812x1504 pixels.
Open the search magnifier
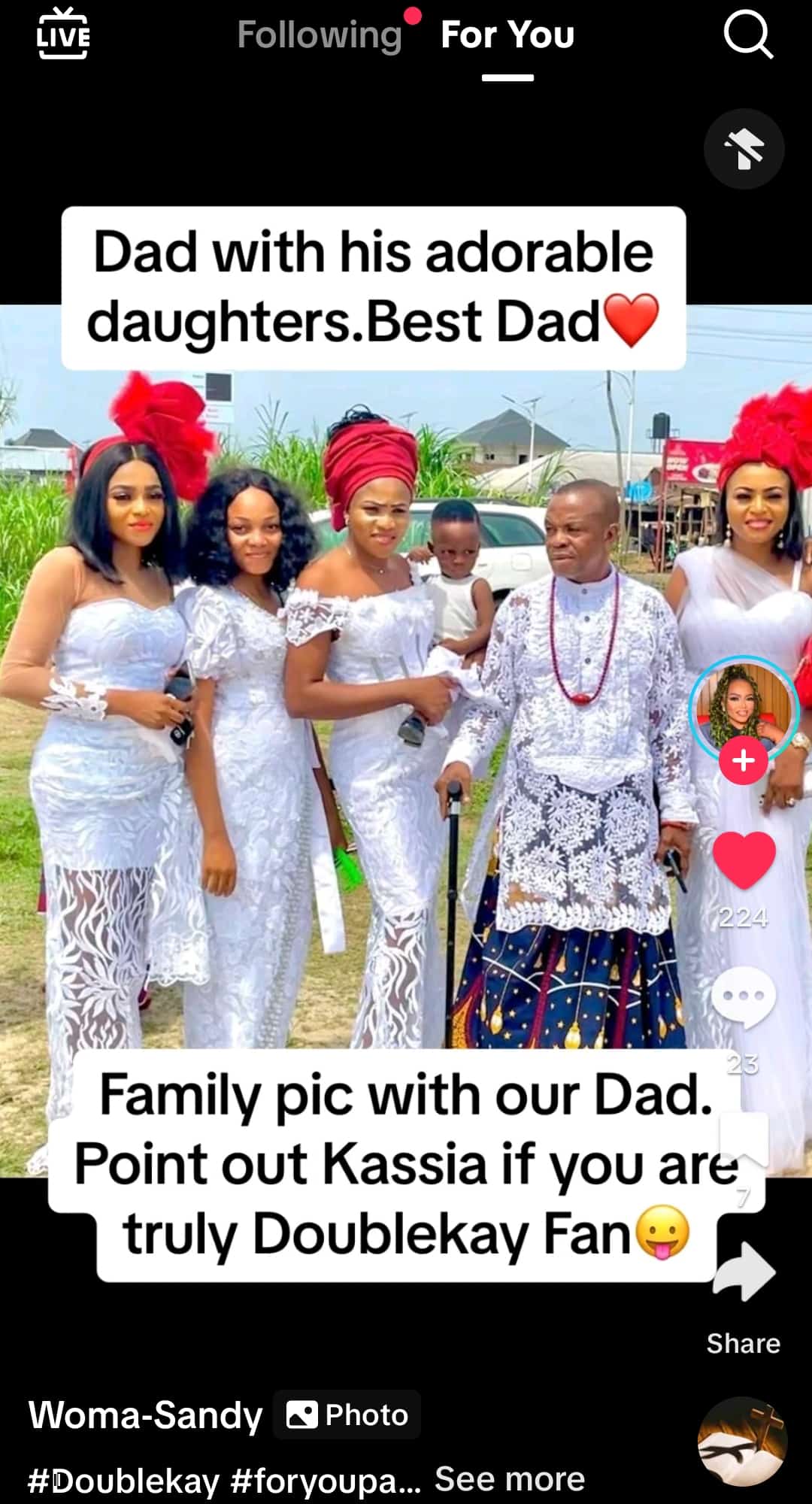747,35
